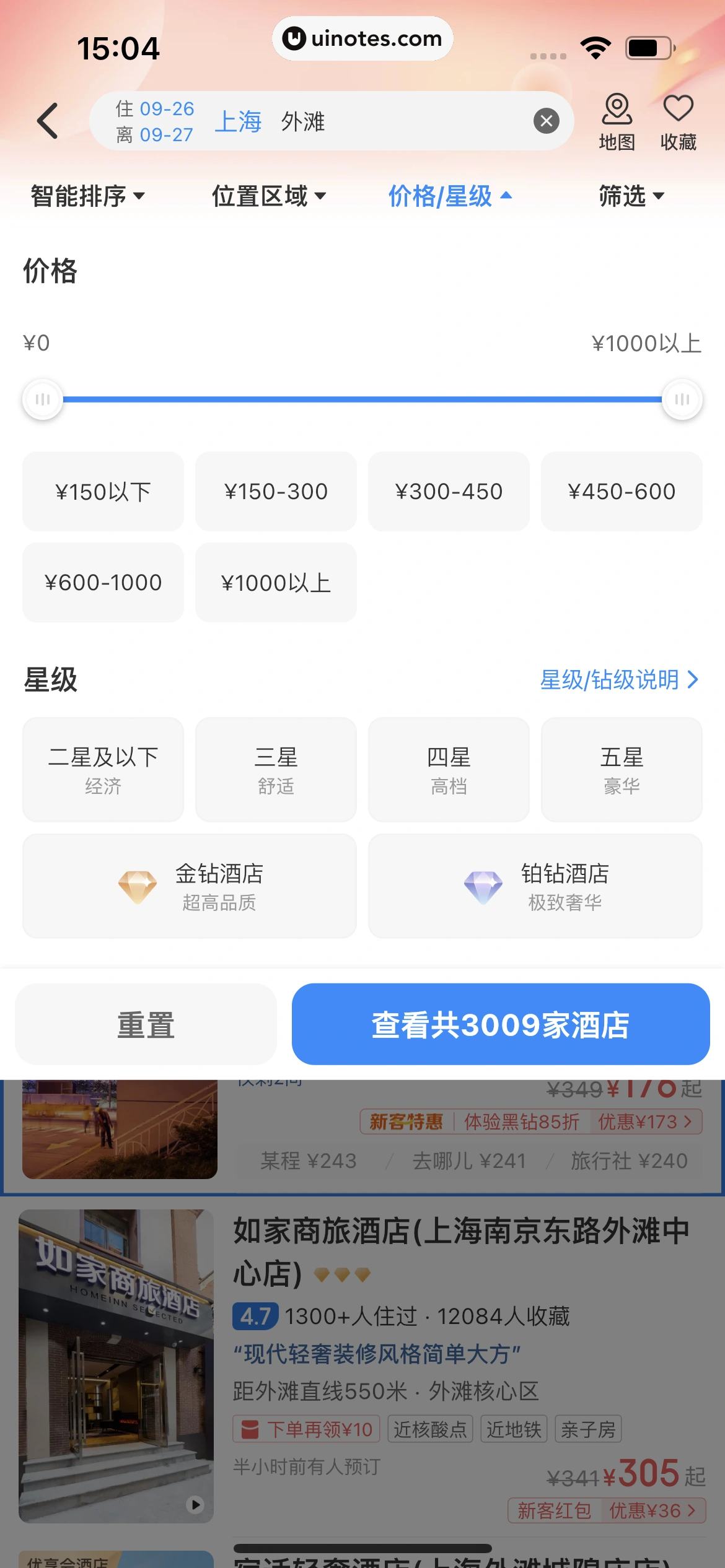The width and height of the screenshot is (725, 1568).
Task: Go back using the top-left arrow
Action: (x=48, y=121)
